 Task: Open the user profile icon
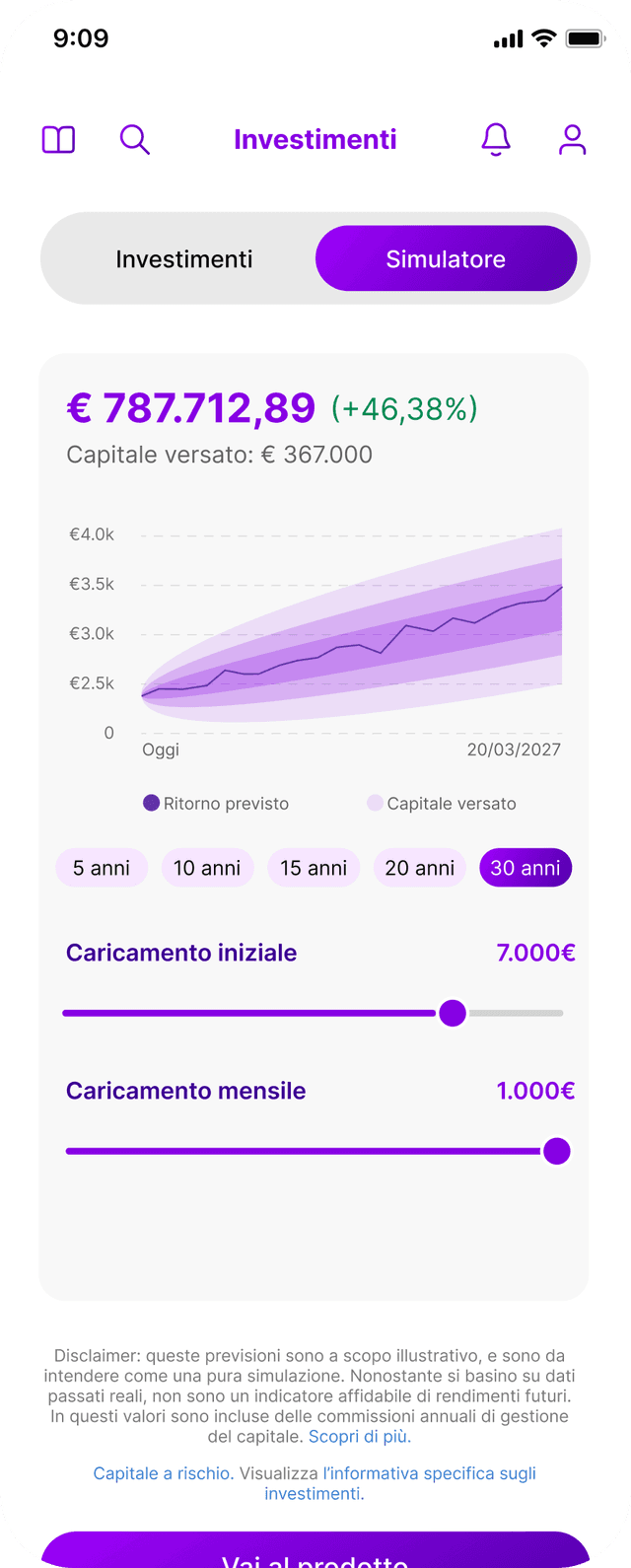(573, 140)
